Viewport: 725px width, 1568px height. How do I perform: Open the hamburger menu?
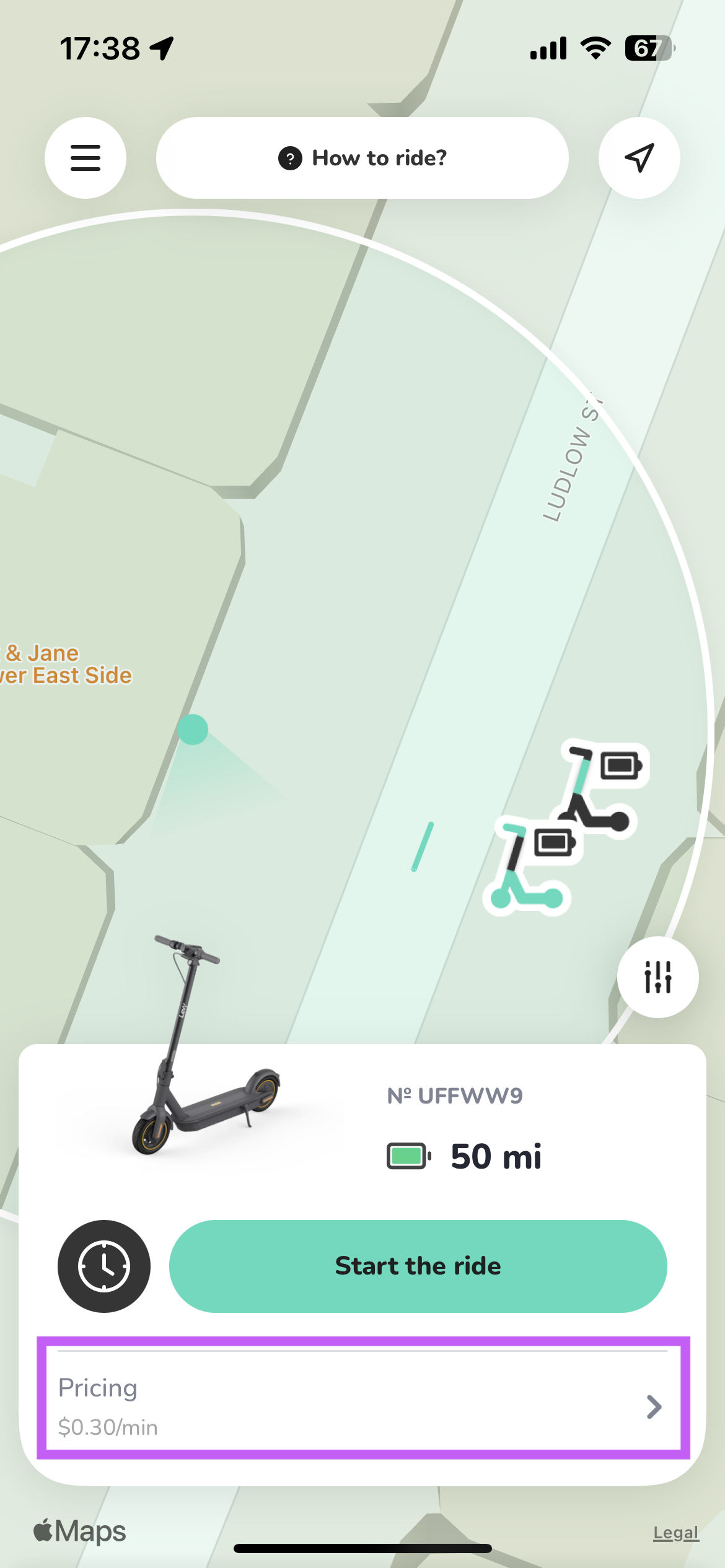pos(86,158)
